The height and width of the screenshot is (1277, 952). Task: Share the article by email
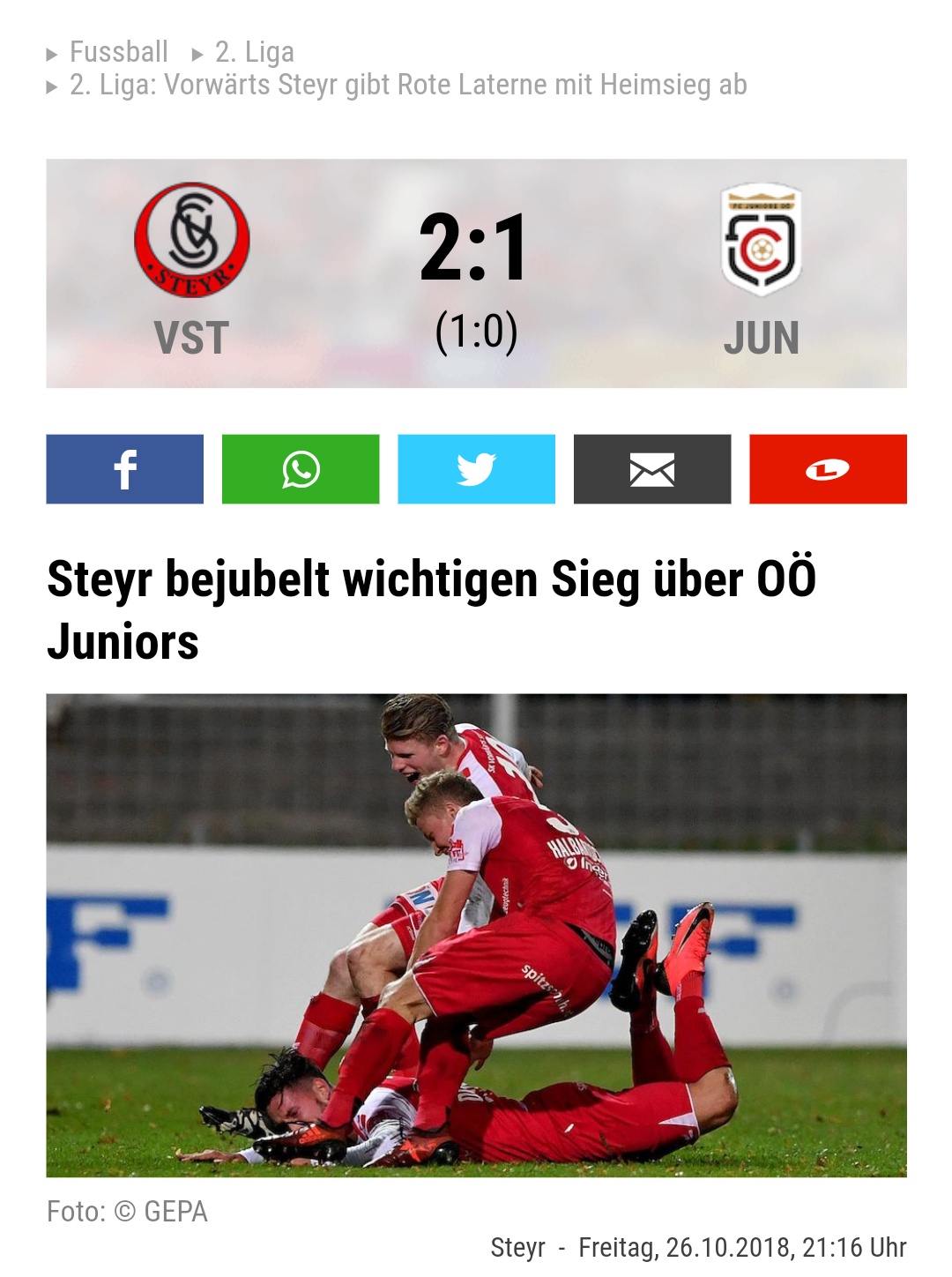652,469
